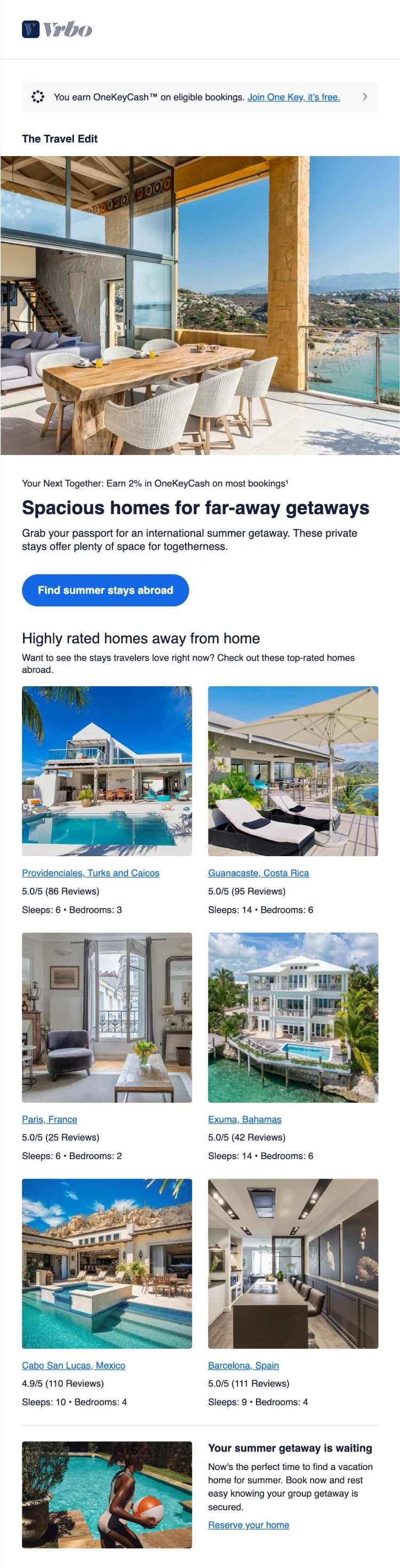View the Barcelona dining room photo

pyautogui.click(x=293, y=1263)
